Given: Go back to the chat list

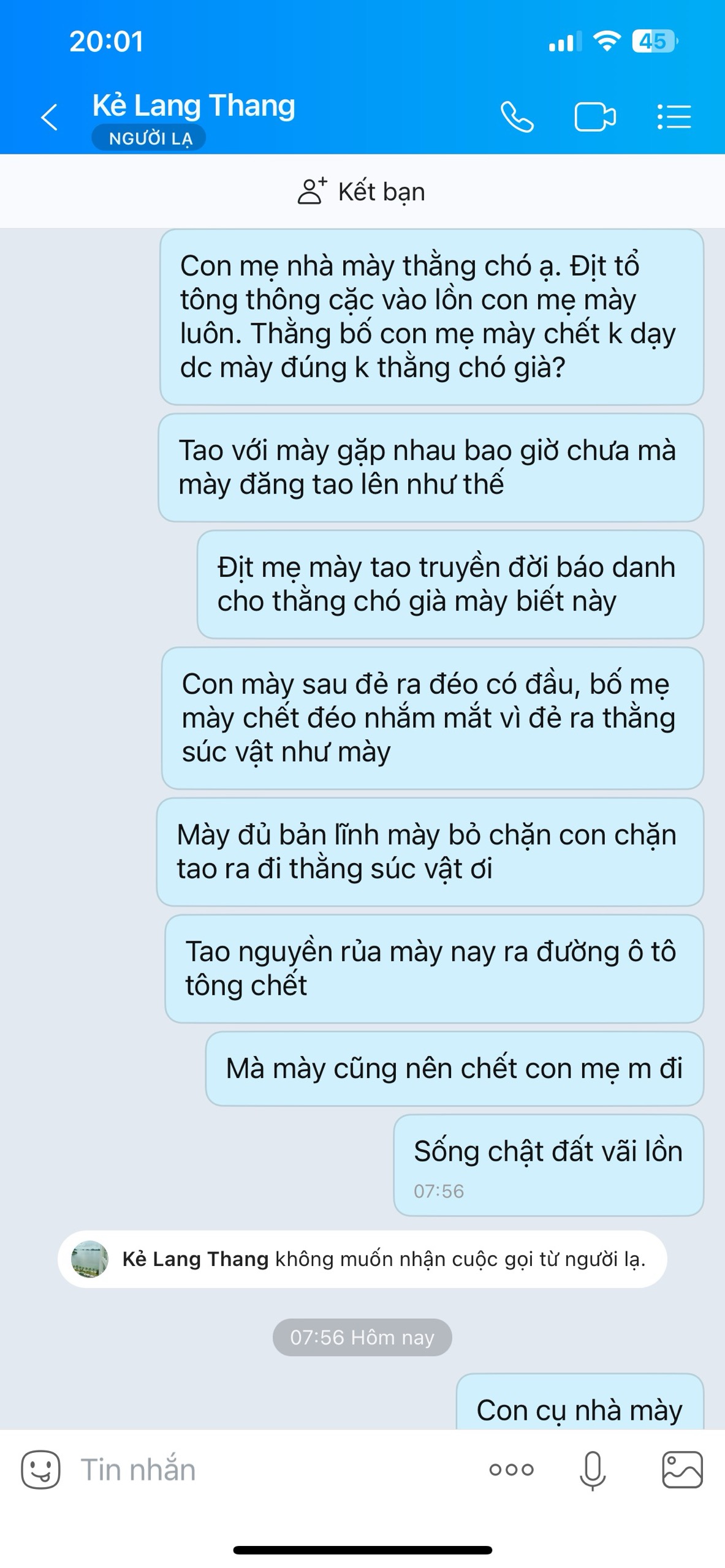Looking at the screenshot, I should [x=49, y=117].
